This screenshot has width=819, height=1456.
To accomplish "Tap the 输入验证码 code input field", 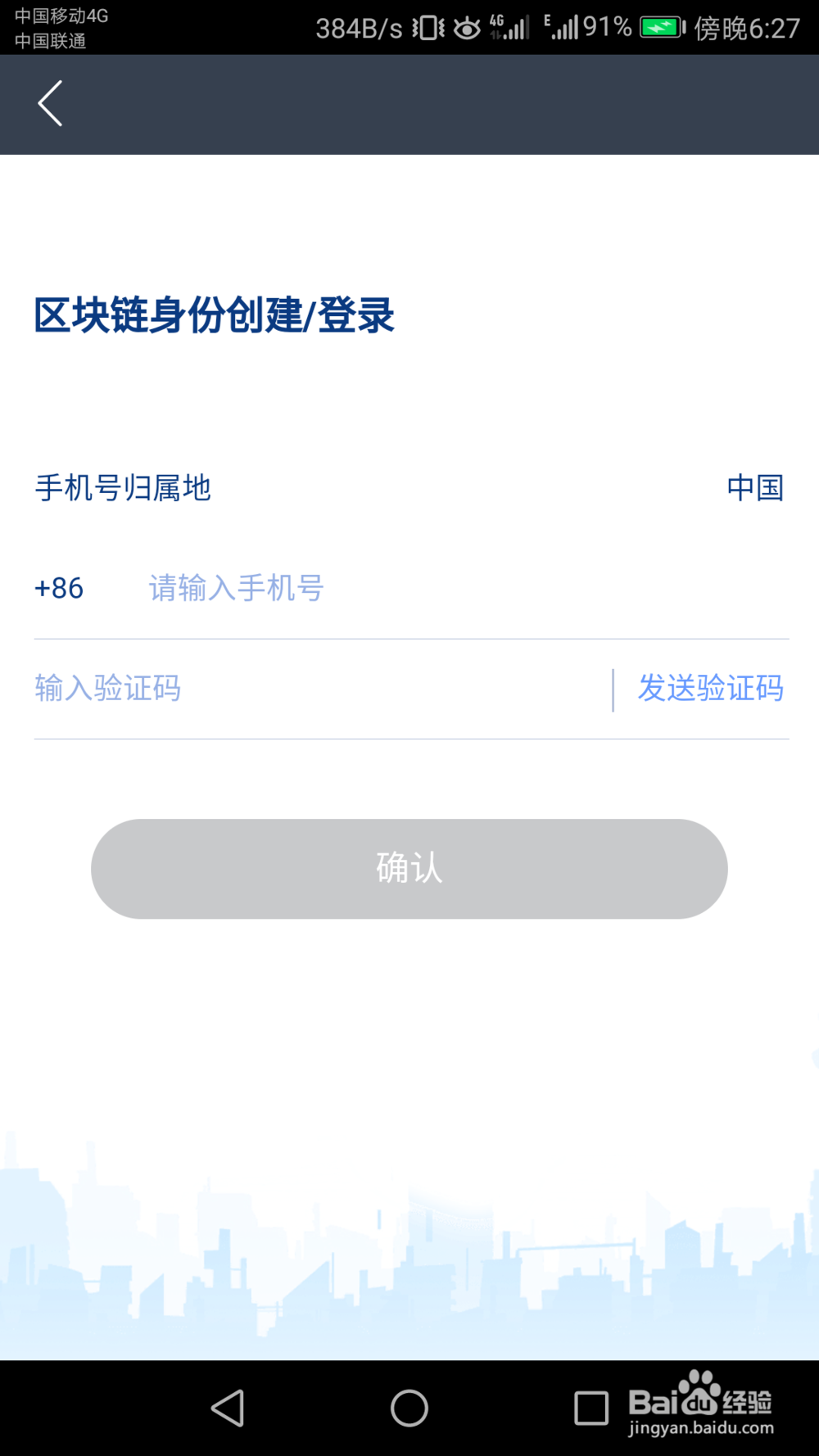I will (x=109, y=689).
